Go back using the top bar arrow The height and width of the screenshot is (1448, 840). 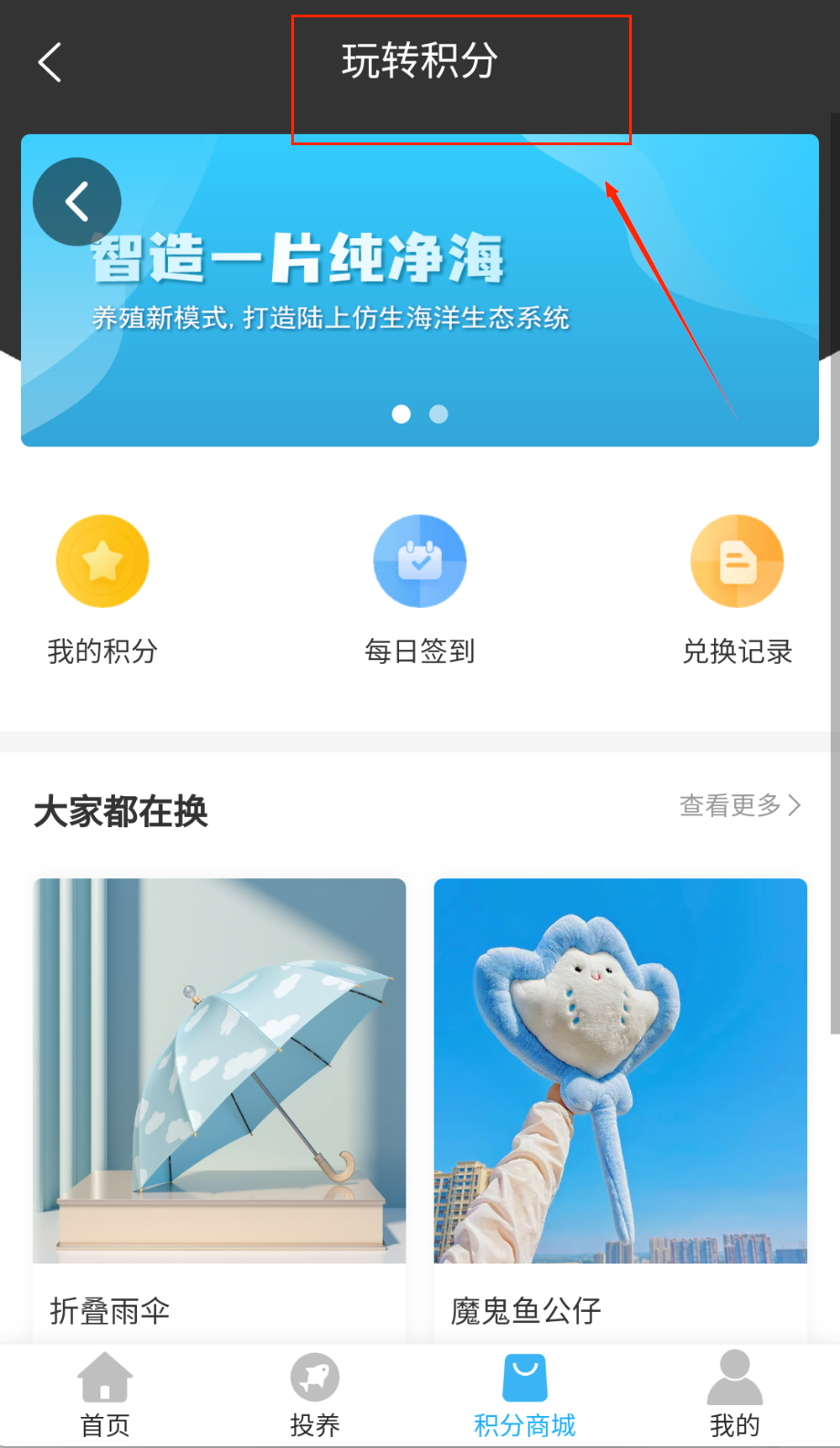50,62
